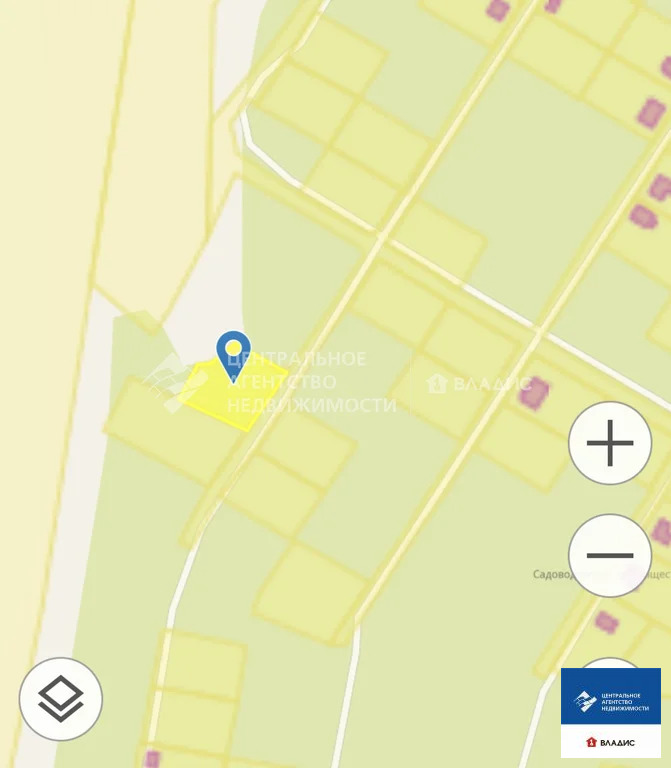Zoom in with the plus button

pyautogui.click(x=610, y=443)
